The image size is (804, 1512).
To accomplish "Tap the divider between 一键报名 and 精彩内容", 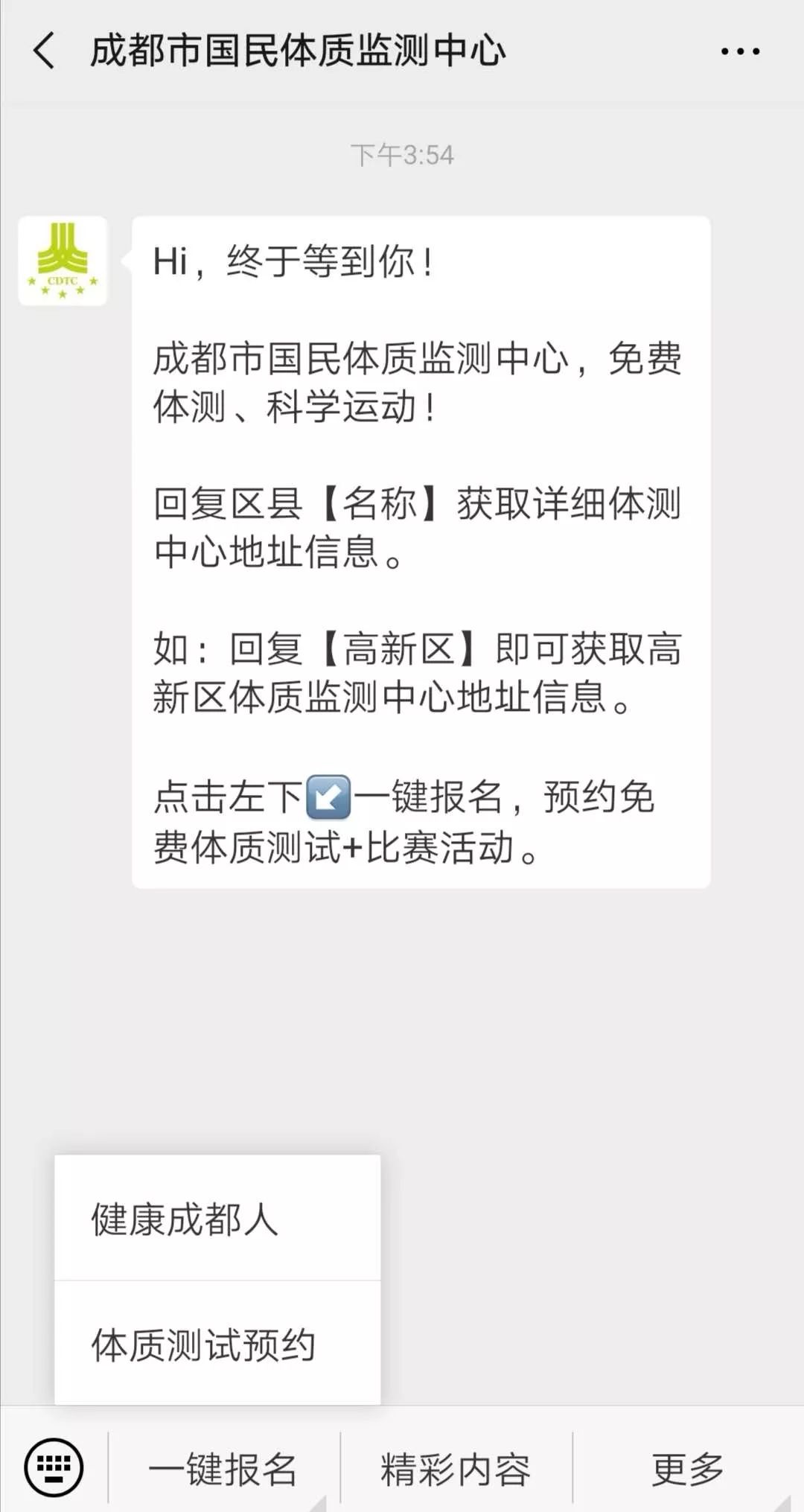I will tap(344, 1467).
